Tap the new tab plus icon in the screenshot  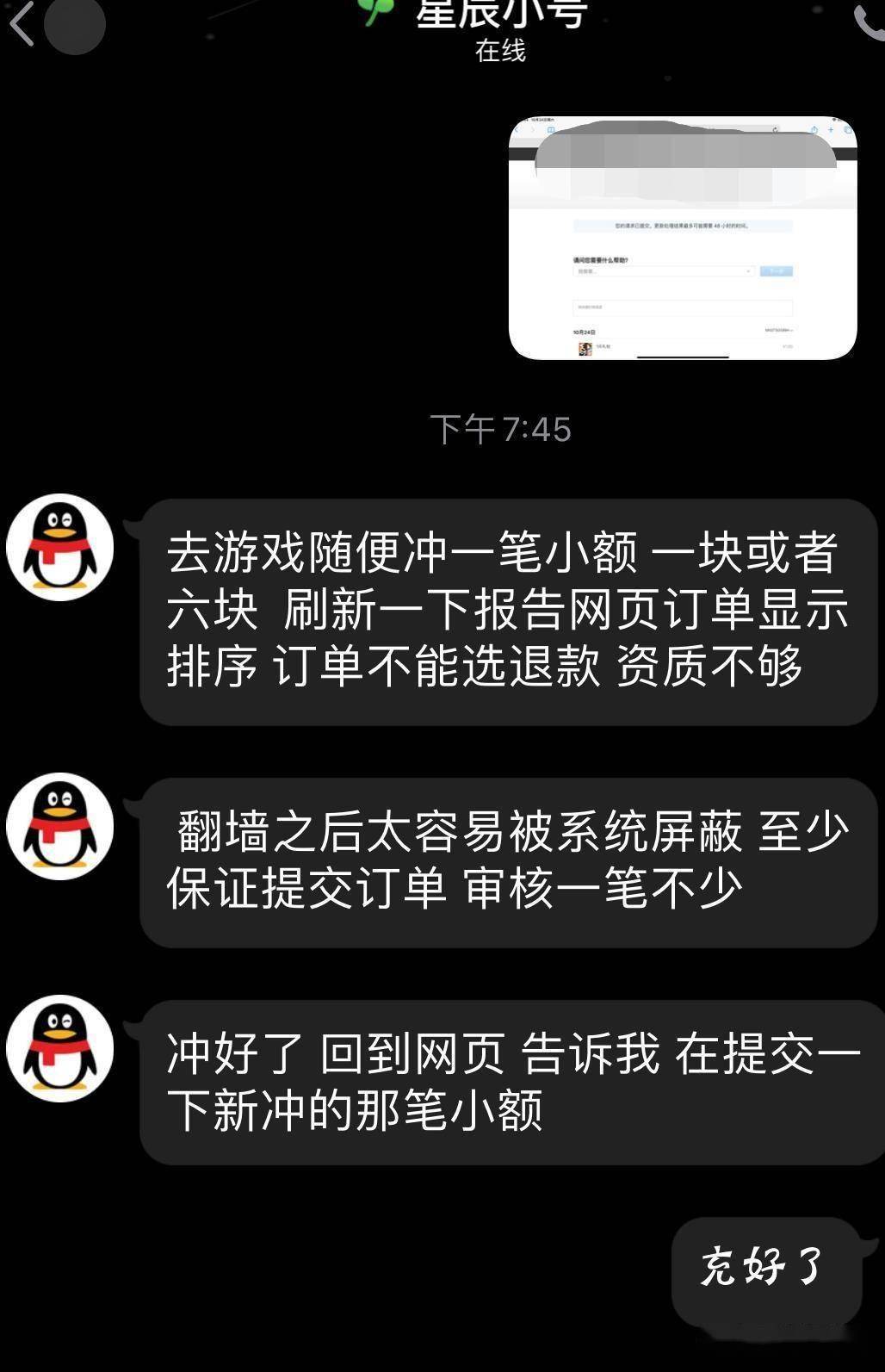pos(831,128)
